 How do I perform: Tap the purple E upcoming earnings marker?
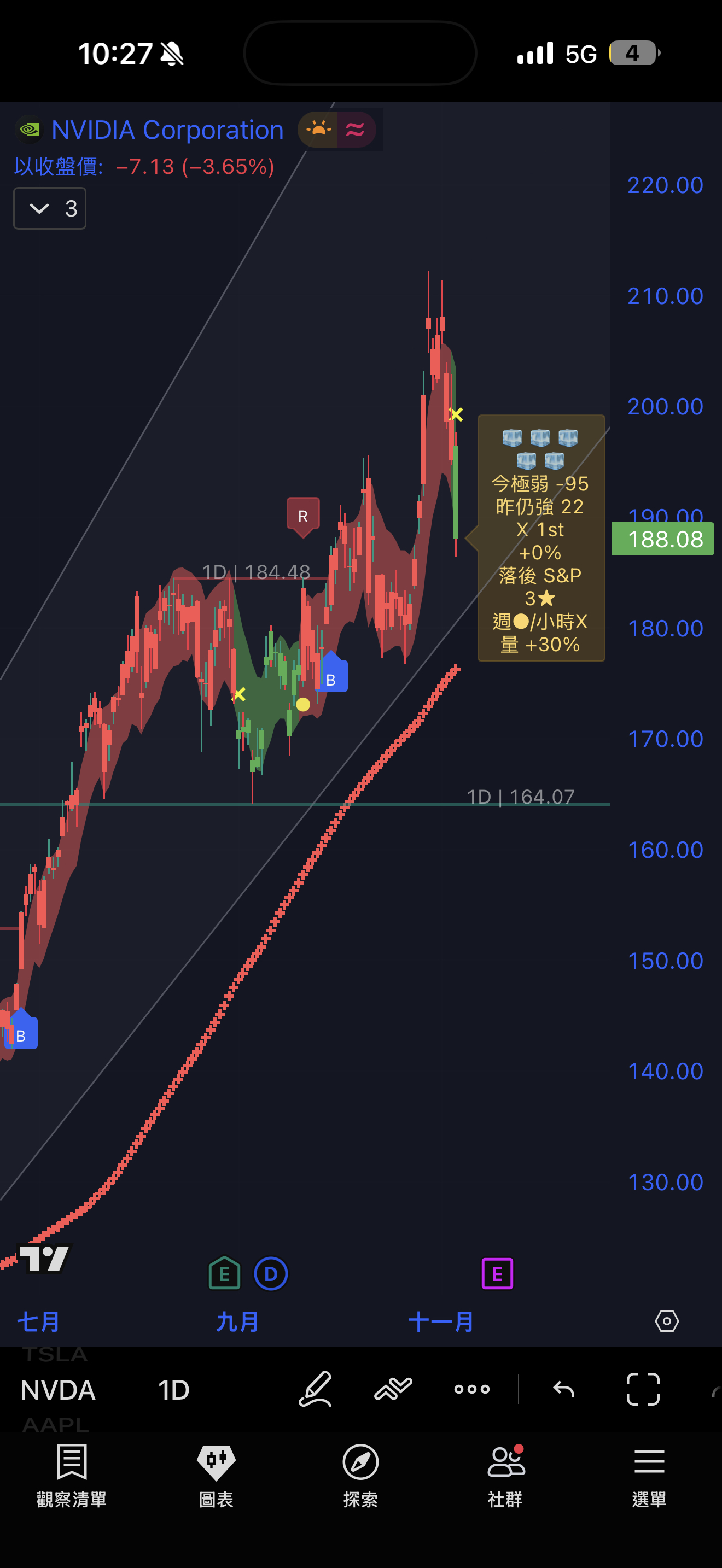497,1273
